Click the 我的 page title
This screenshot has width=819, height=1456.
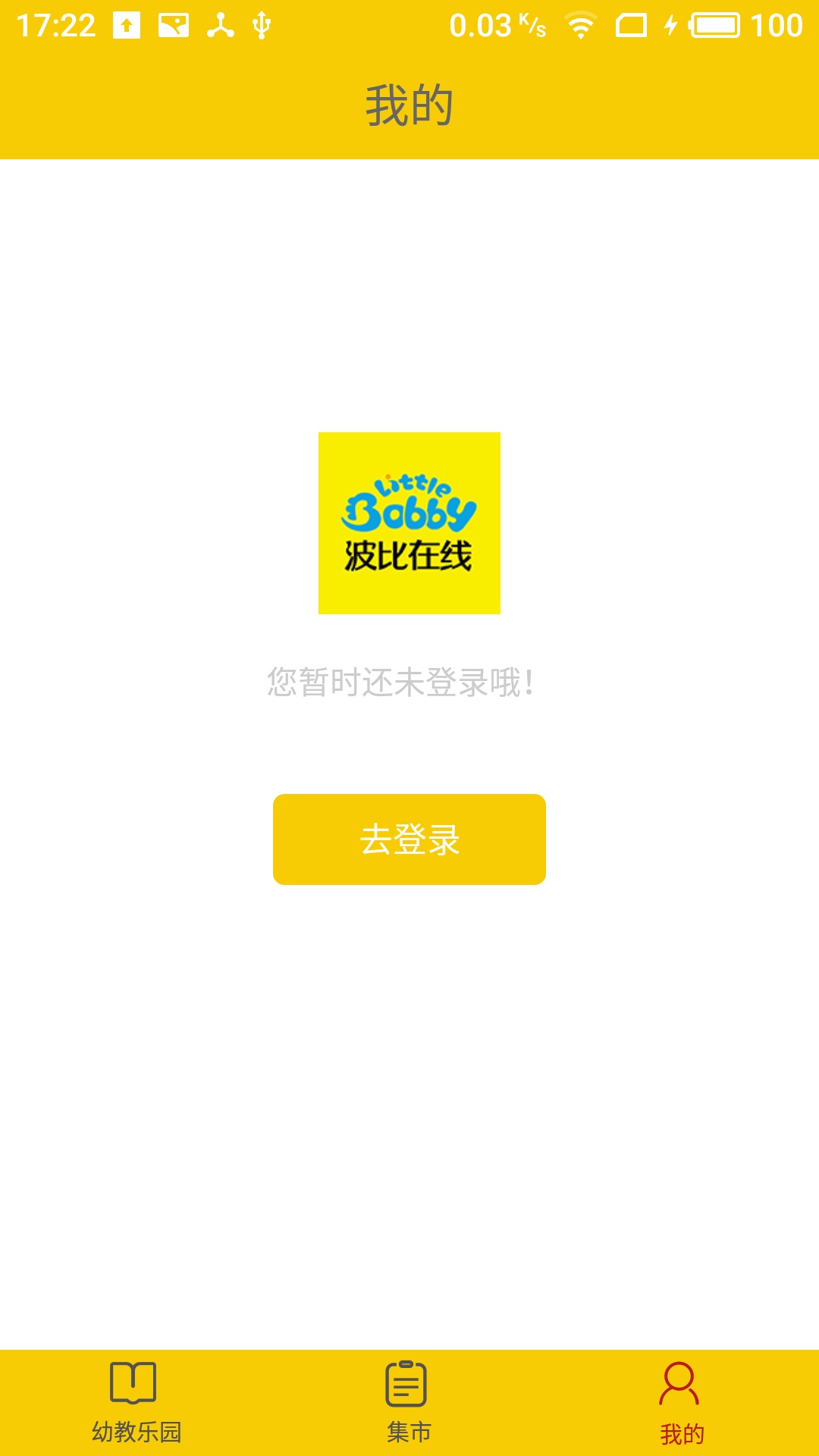[x=409, y=105]
